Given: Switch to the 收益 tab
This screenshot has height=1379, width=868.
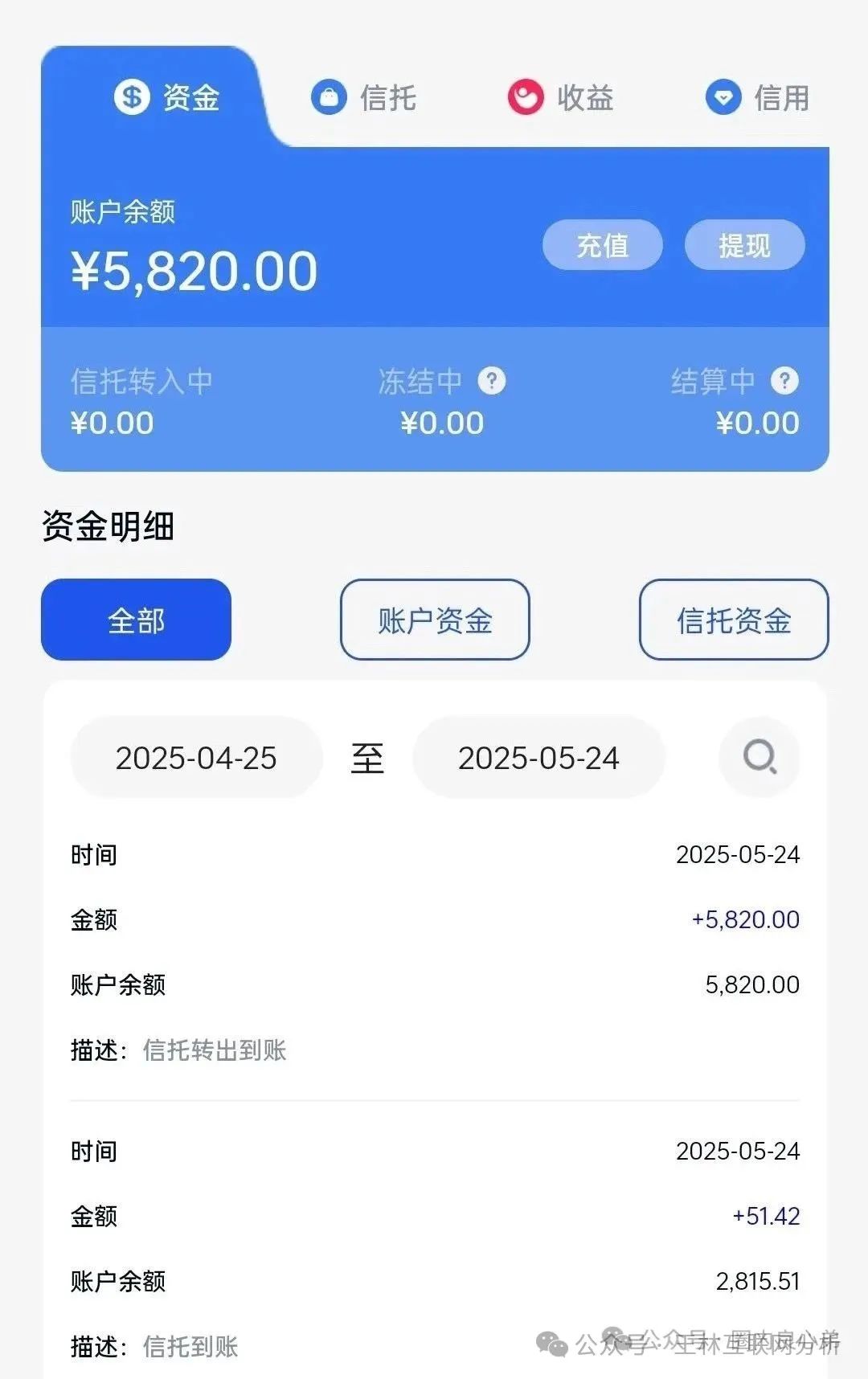Looking at the screenshot, I should 564,96.
